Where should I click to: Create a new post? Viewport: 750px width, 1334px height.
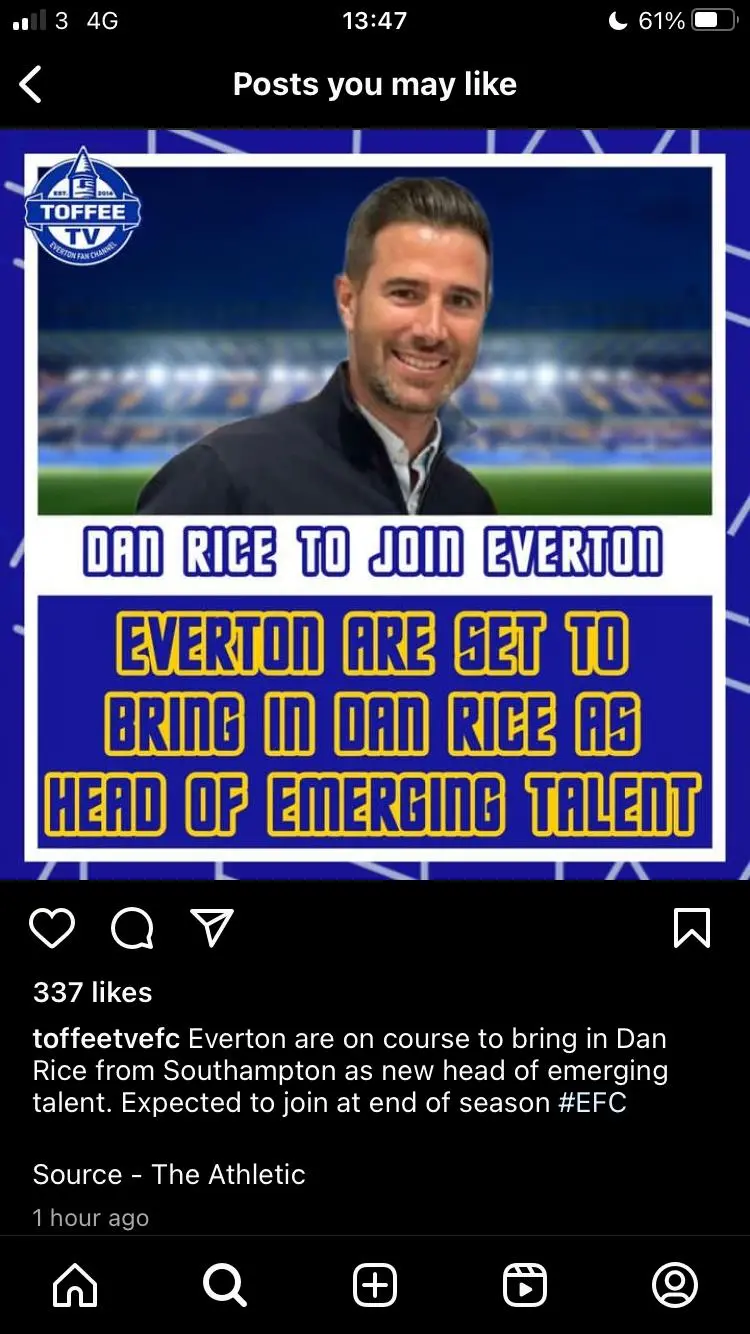[375, 1285]
